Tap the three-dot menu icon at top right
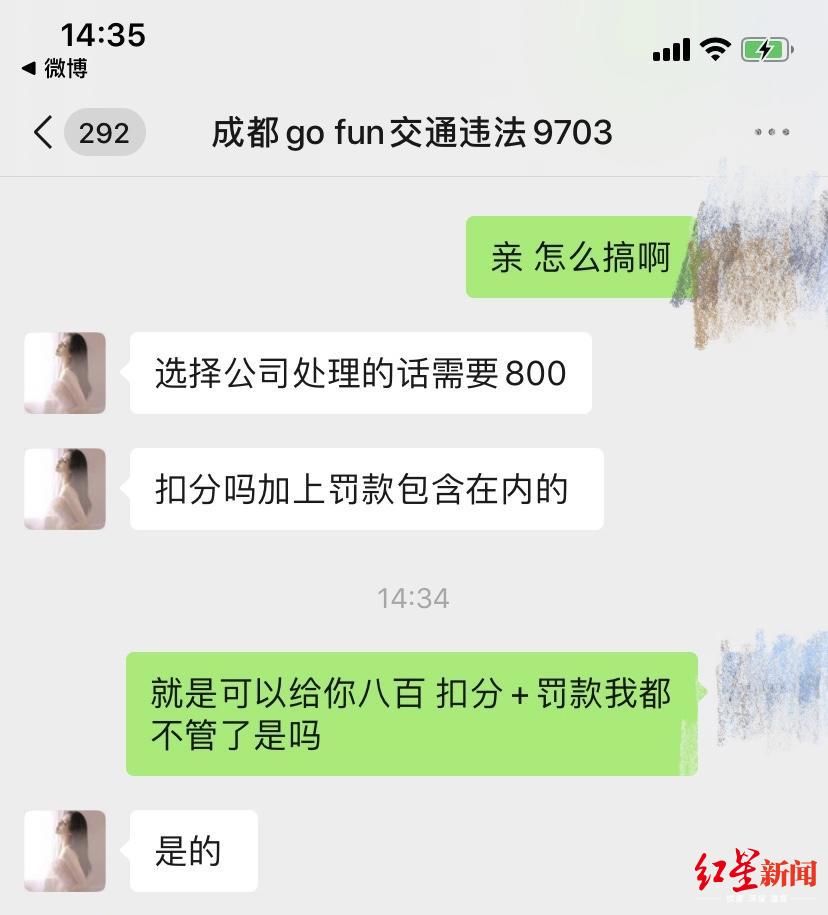This screenshot has height=915, width=828. pyautogui.click(x=772, y=131)
